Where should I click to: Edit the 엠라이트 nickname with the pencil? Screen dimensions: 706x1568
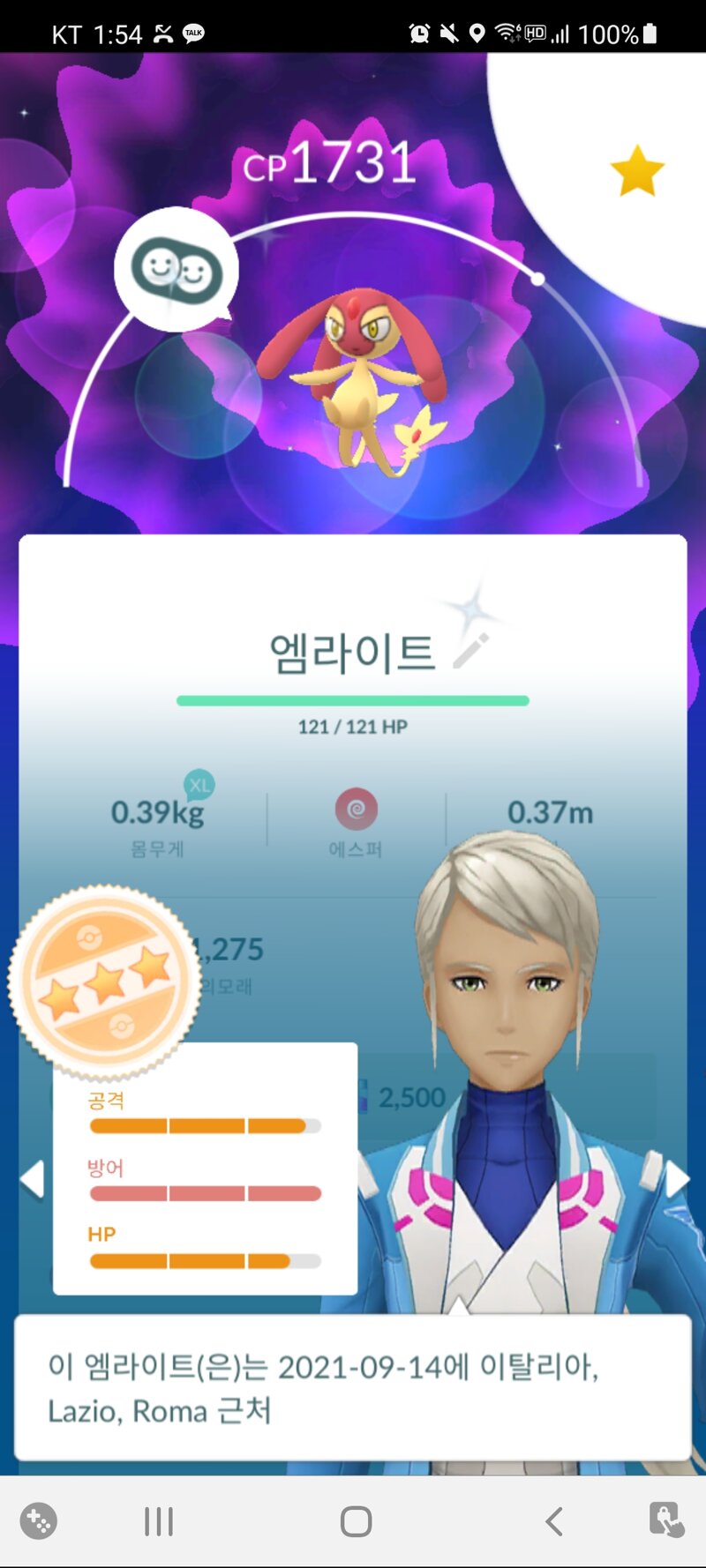(470, 651)
